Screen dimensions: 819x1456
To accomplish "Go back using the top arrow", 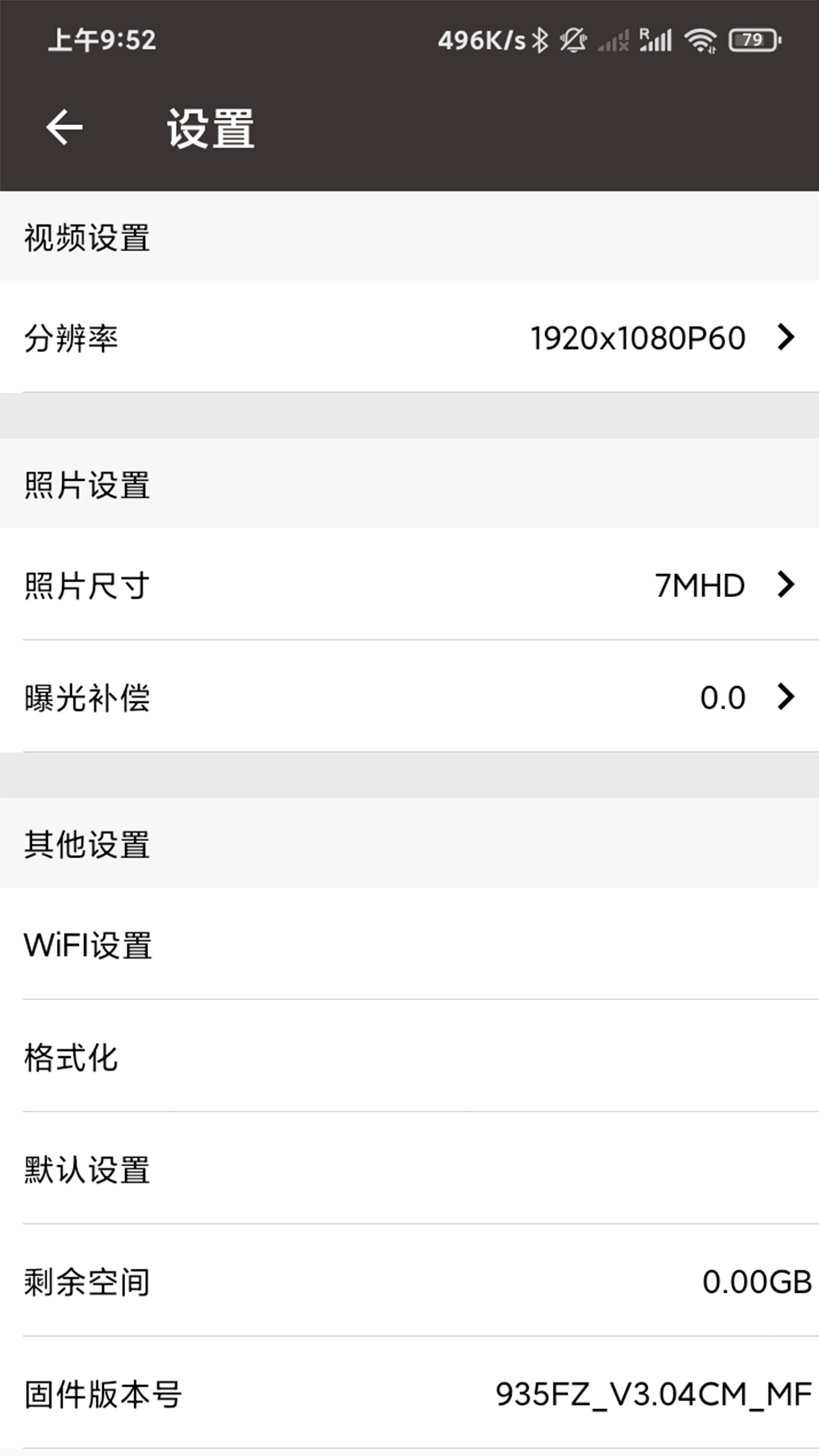I will coord(64,127).
